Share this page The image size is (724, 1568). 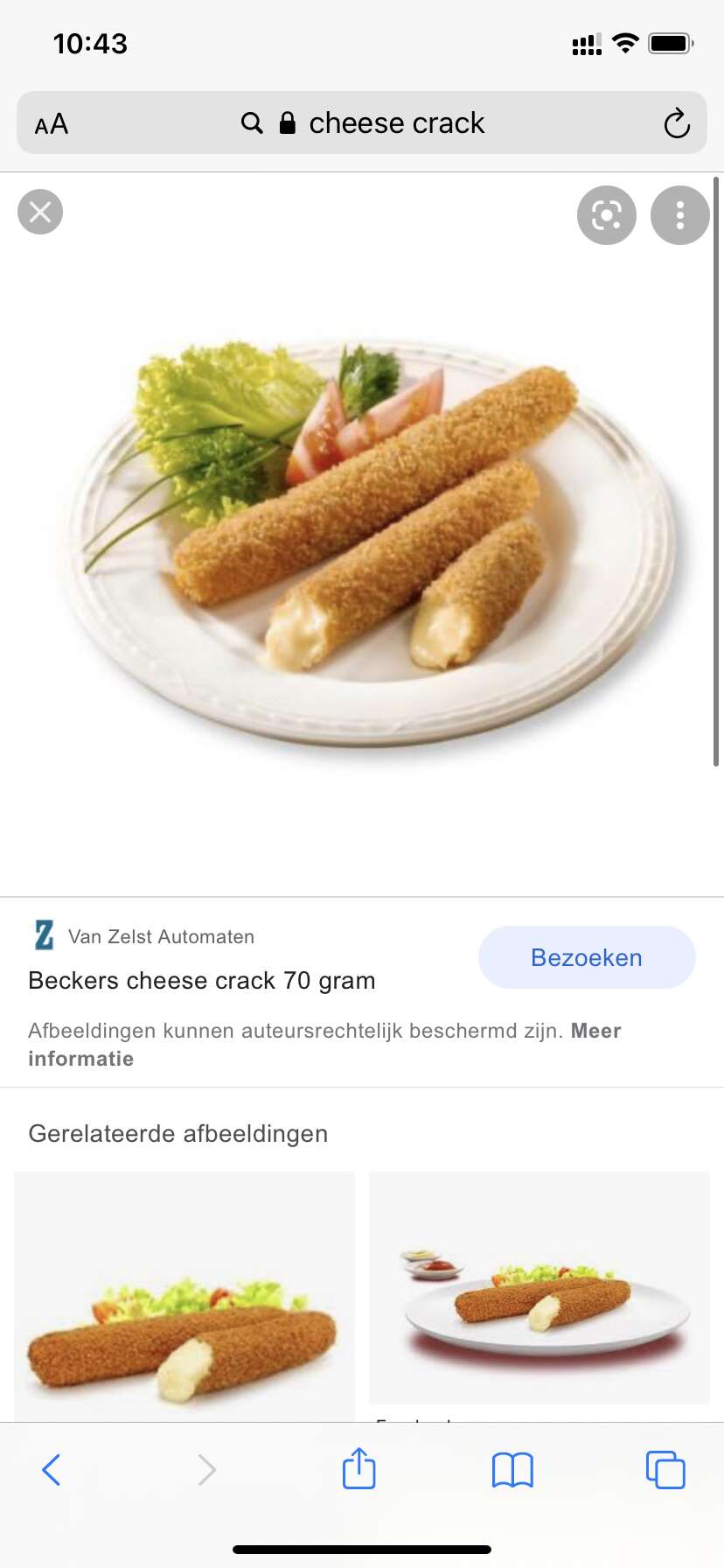[x=359, y=1468]
